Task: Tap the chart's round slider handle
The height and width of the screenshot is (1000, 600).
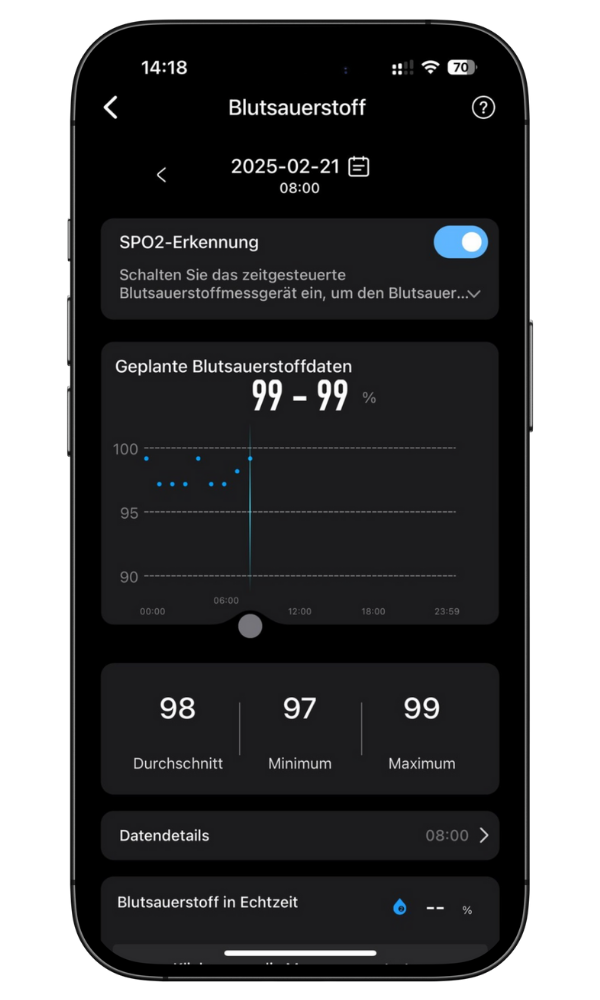Action: [x=250, y=626]
